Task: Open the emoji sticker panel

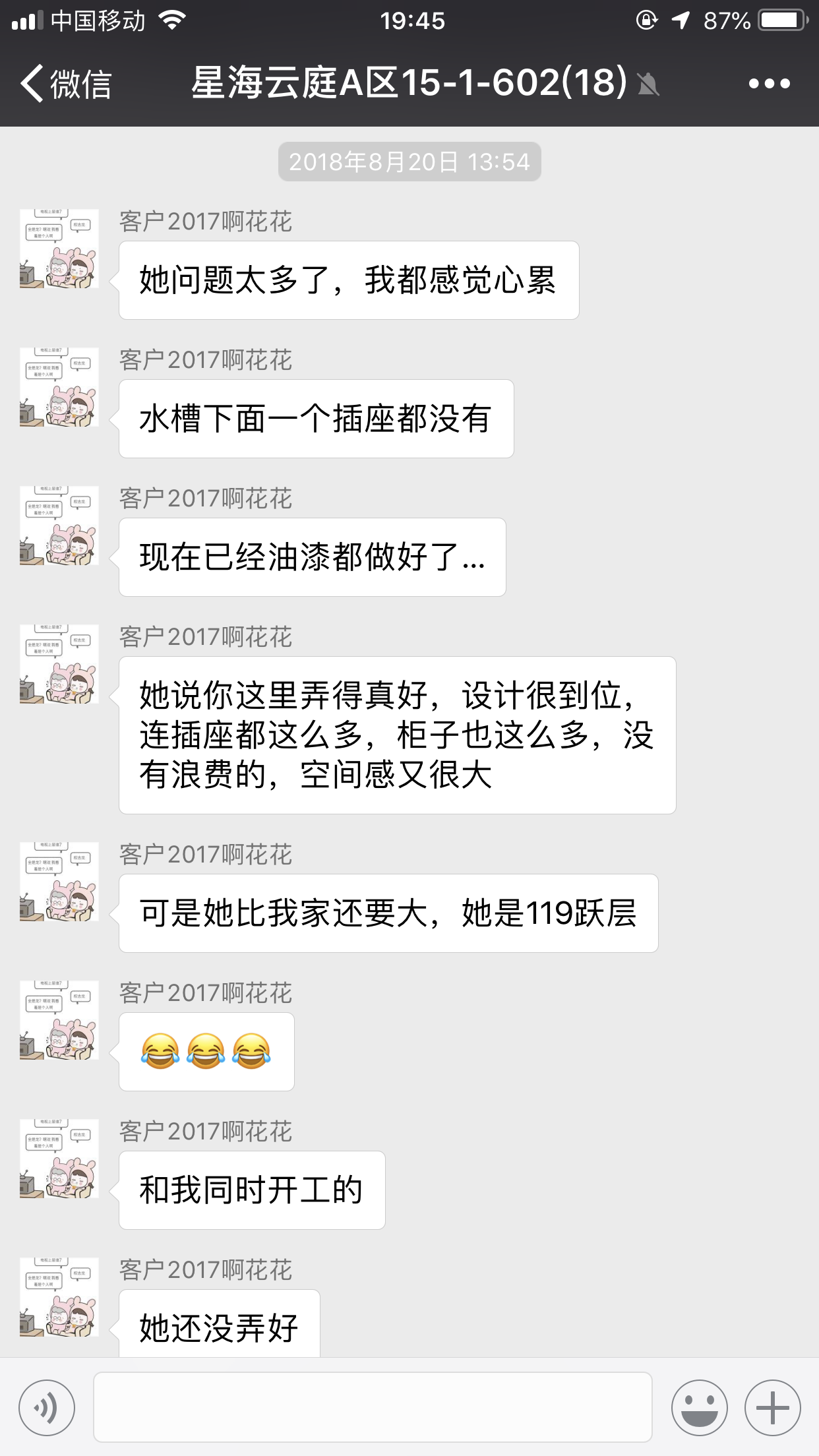Action: [x=699, y=1408]
